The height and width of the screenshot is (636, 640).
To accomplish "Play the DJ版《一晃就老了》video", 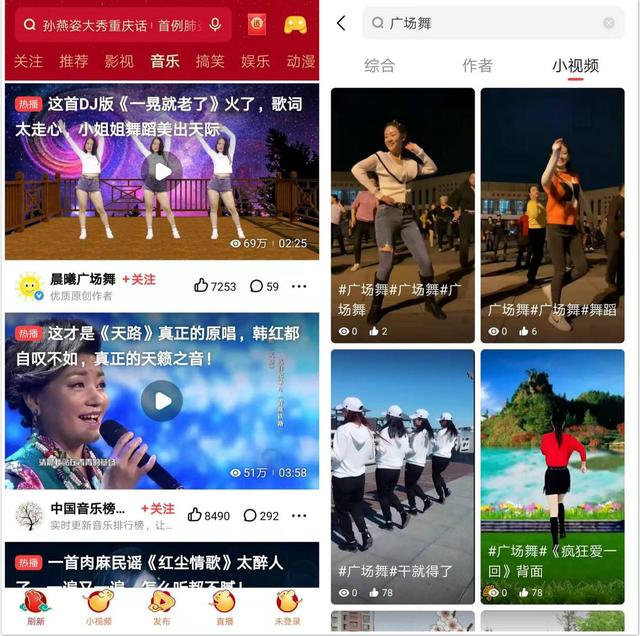I will [x=161, y=172].
